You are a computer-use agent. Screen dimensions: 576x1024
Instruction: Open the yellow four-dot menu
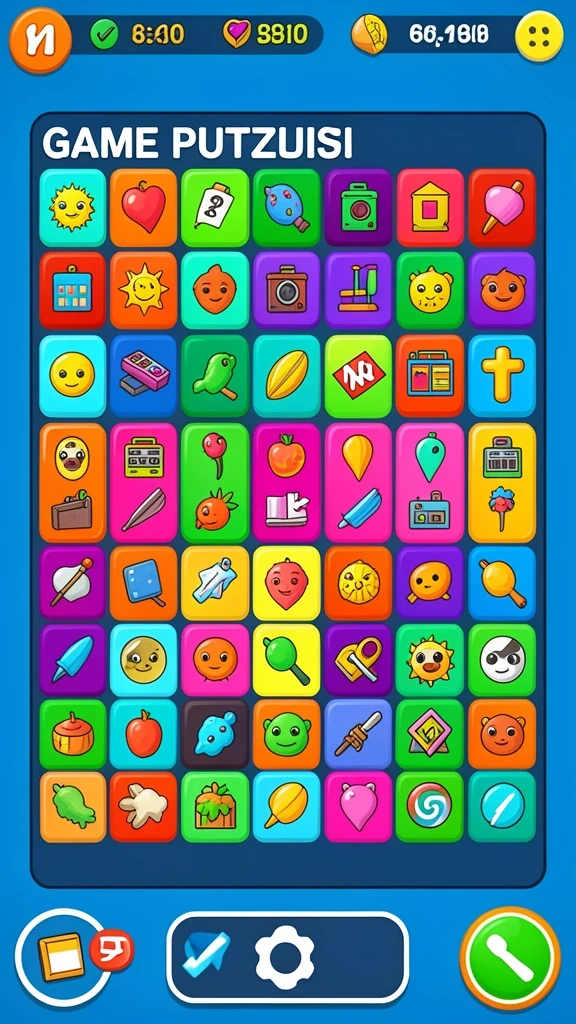[x=539, y=36]
